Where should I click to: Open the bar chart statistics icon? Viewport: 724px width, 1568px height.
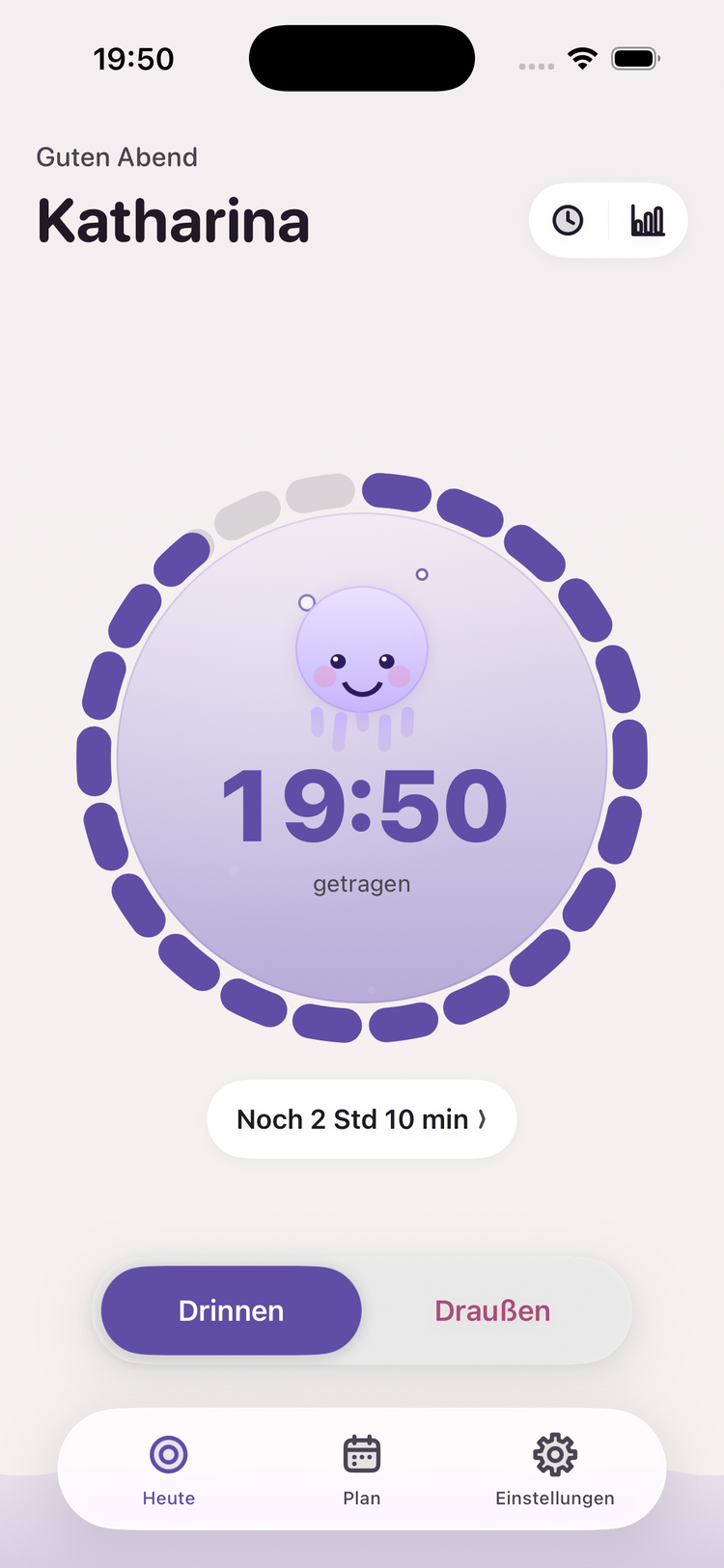coord(648,221)
